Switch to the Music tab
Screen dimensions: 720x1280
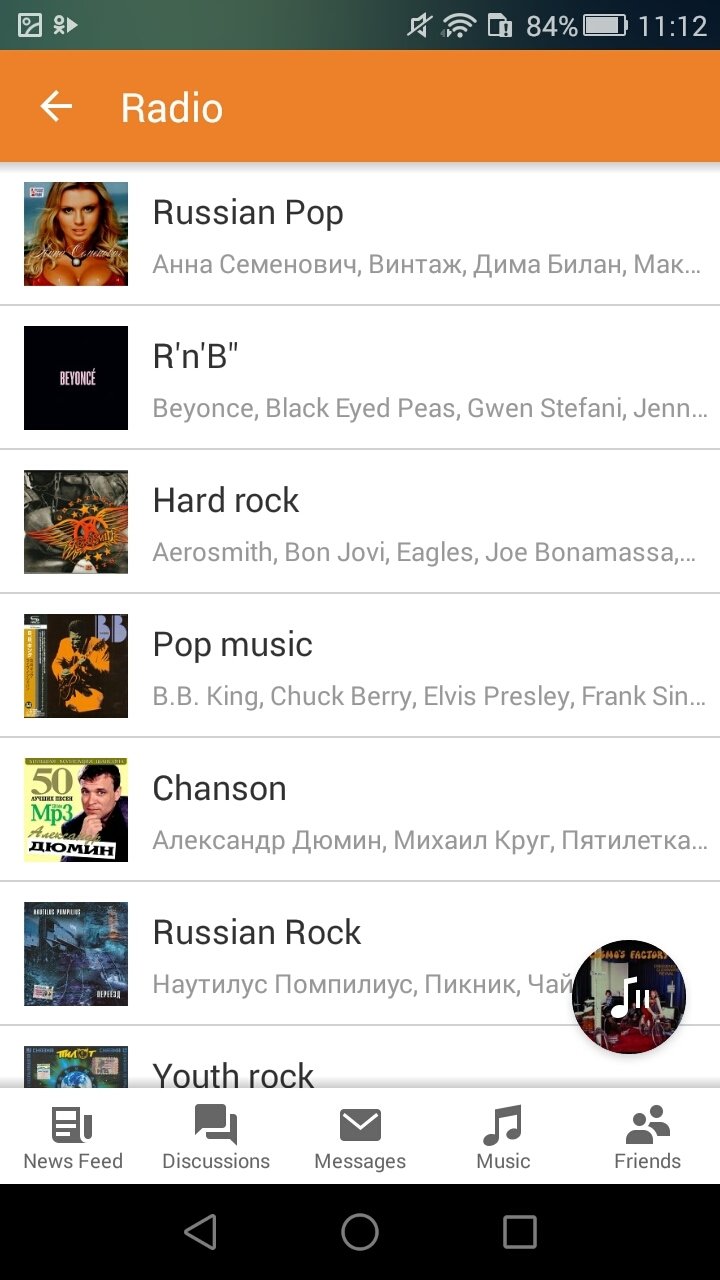(x=503, y=1137)
